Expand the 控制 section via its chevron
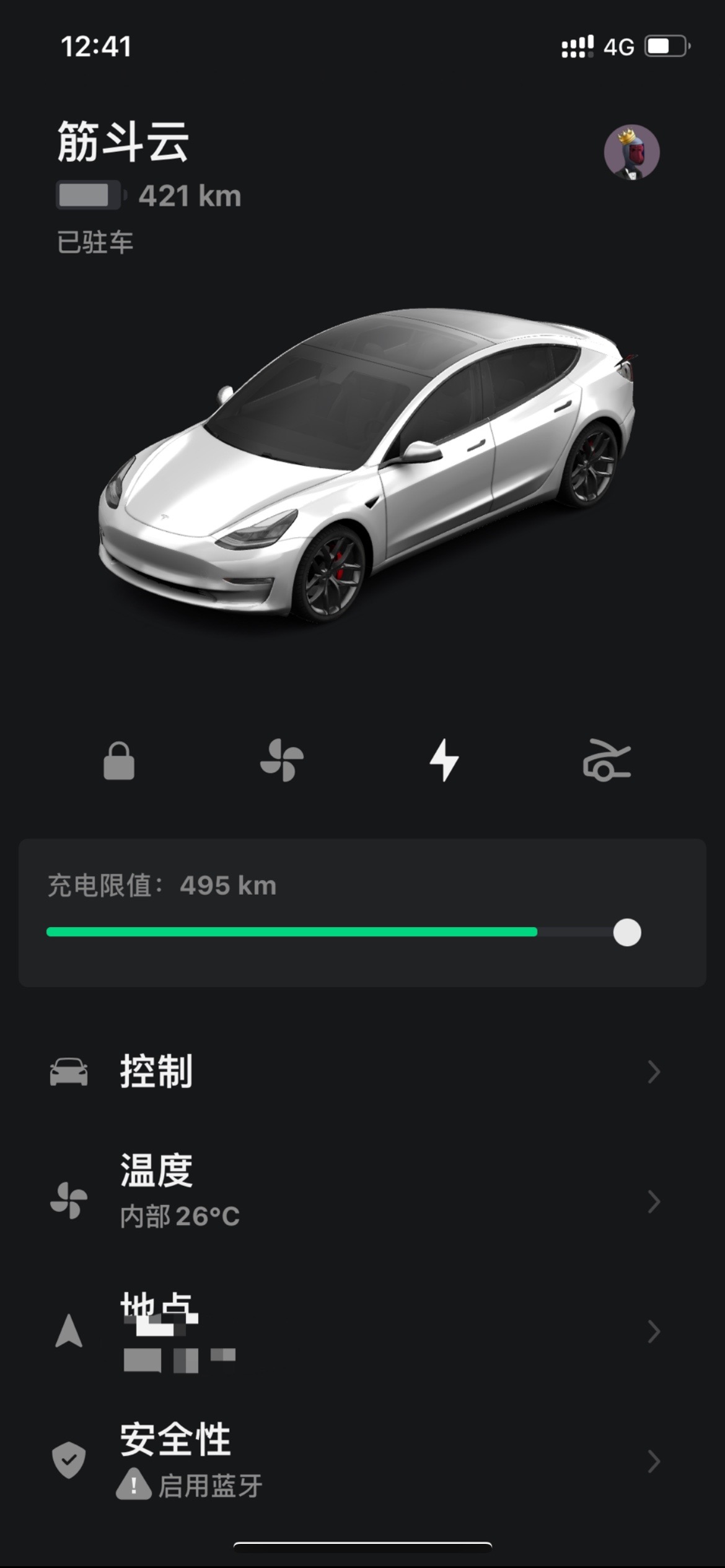The image size is (725, 1568). tap(654, 1072)
